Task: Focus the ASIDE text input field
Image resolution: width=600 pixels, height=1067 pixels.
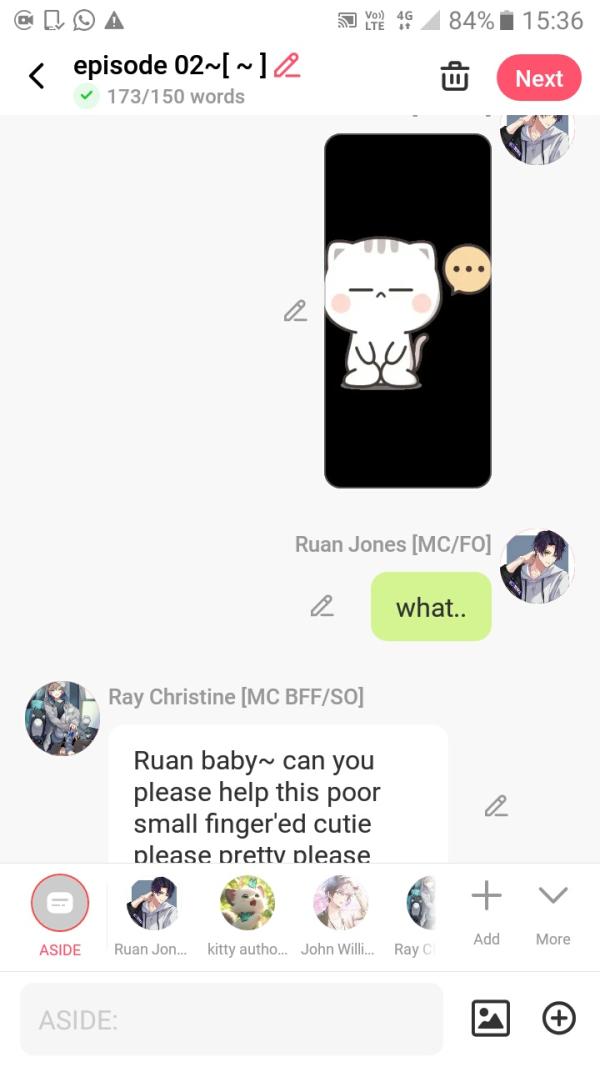Action: point(231,1019)
